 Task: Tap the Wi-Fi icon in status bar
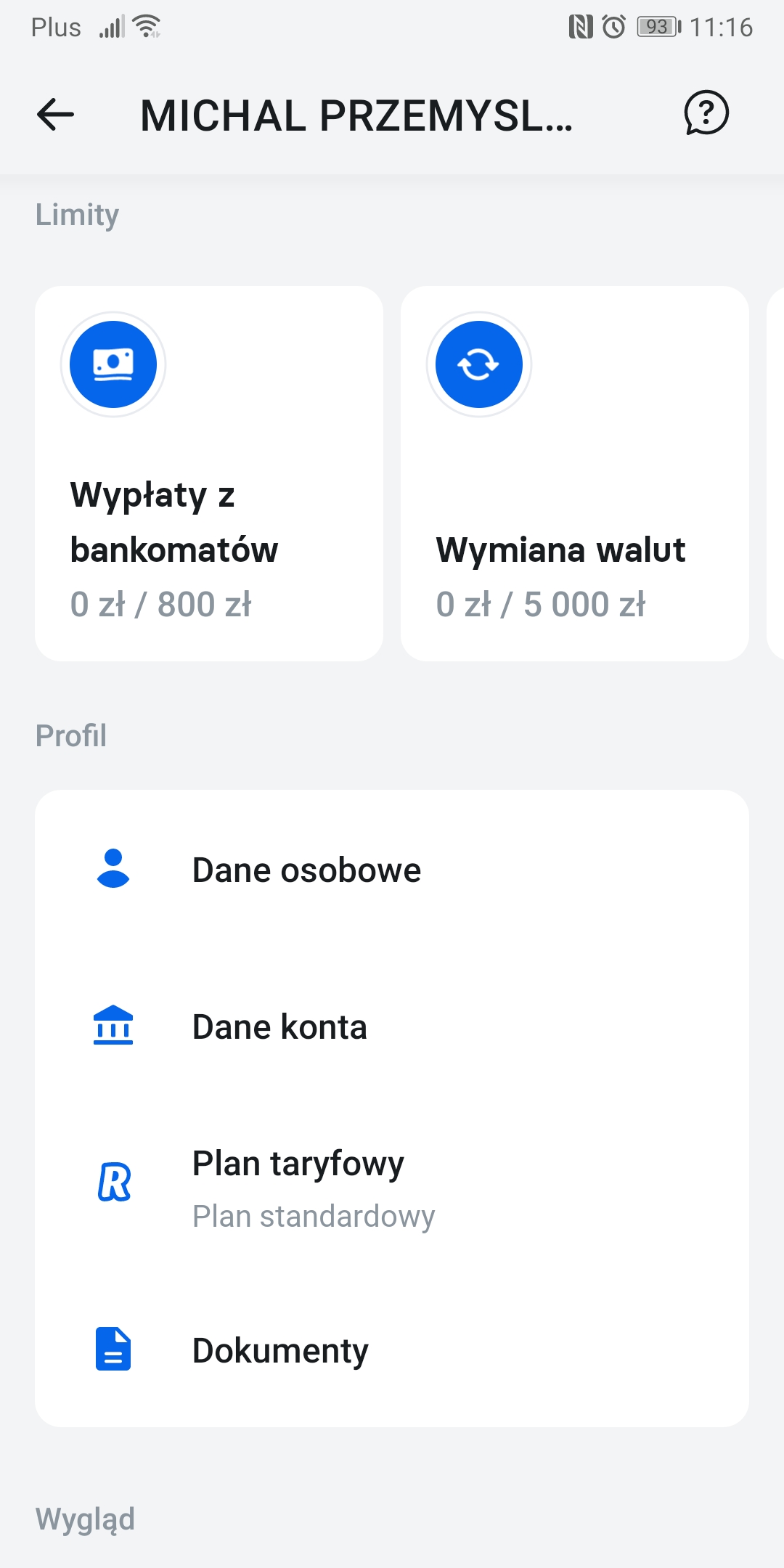point(145,25)
